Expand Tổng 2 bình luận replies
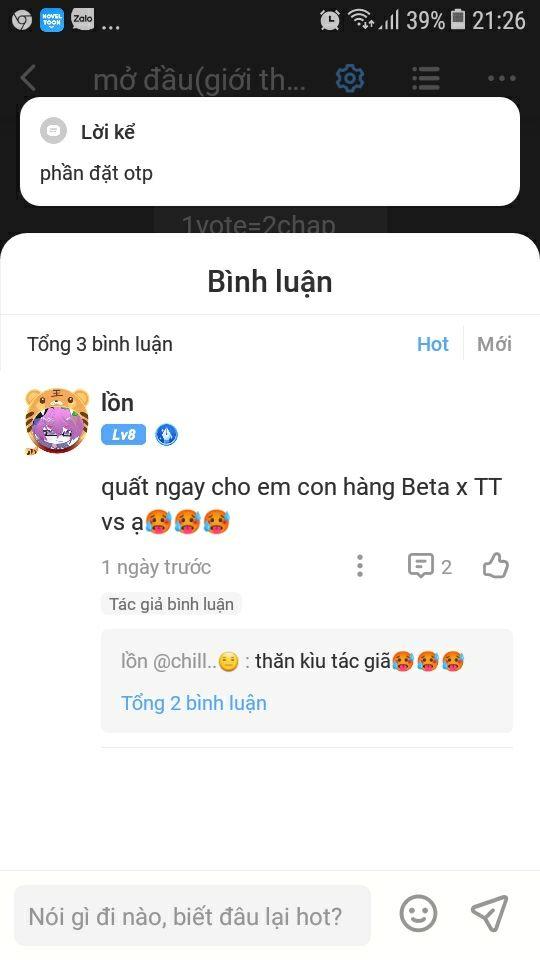540x960 pixels. pos(193,703)
